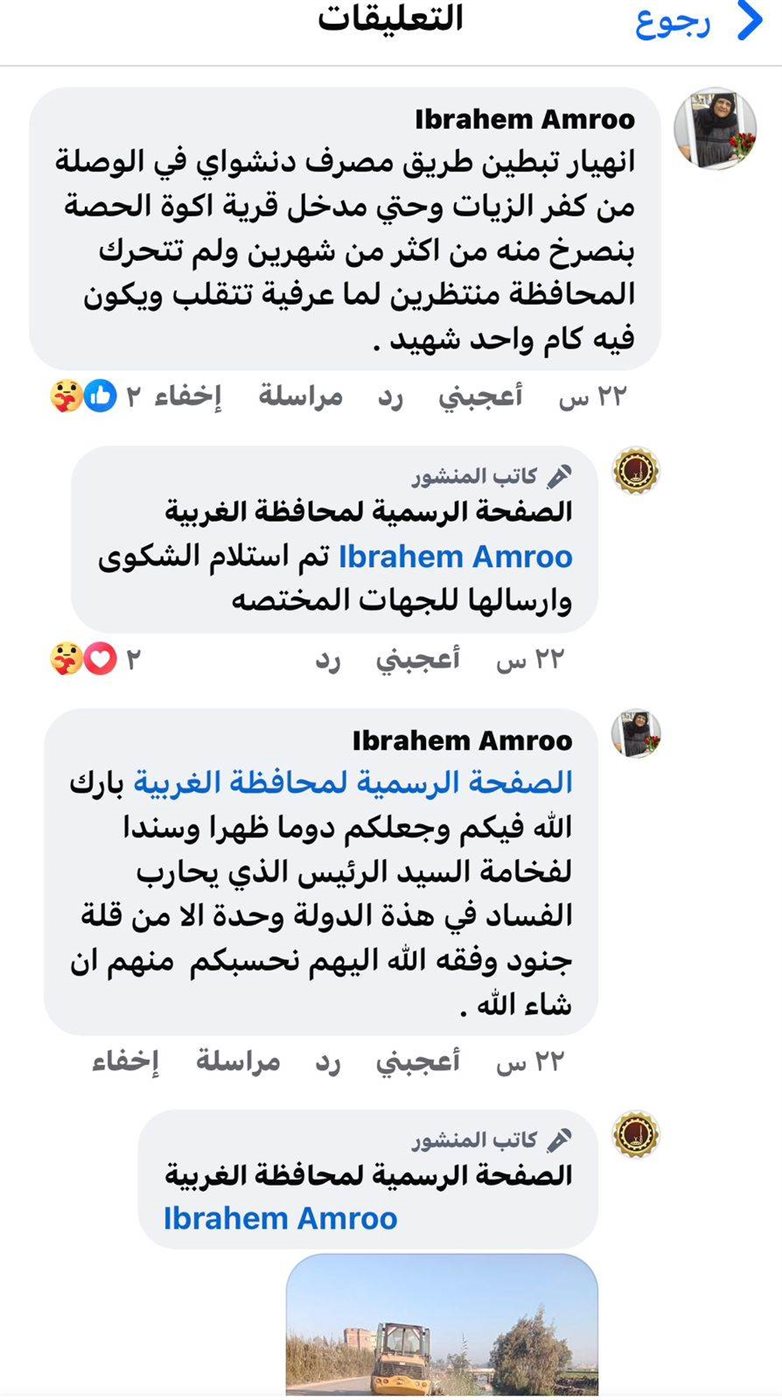
Task: Message Ibrahem Amroo from the first comment
Action: pyautogui.click(x=301, y=397)
